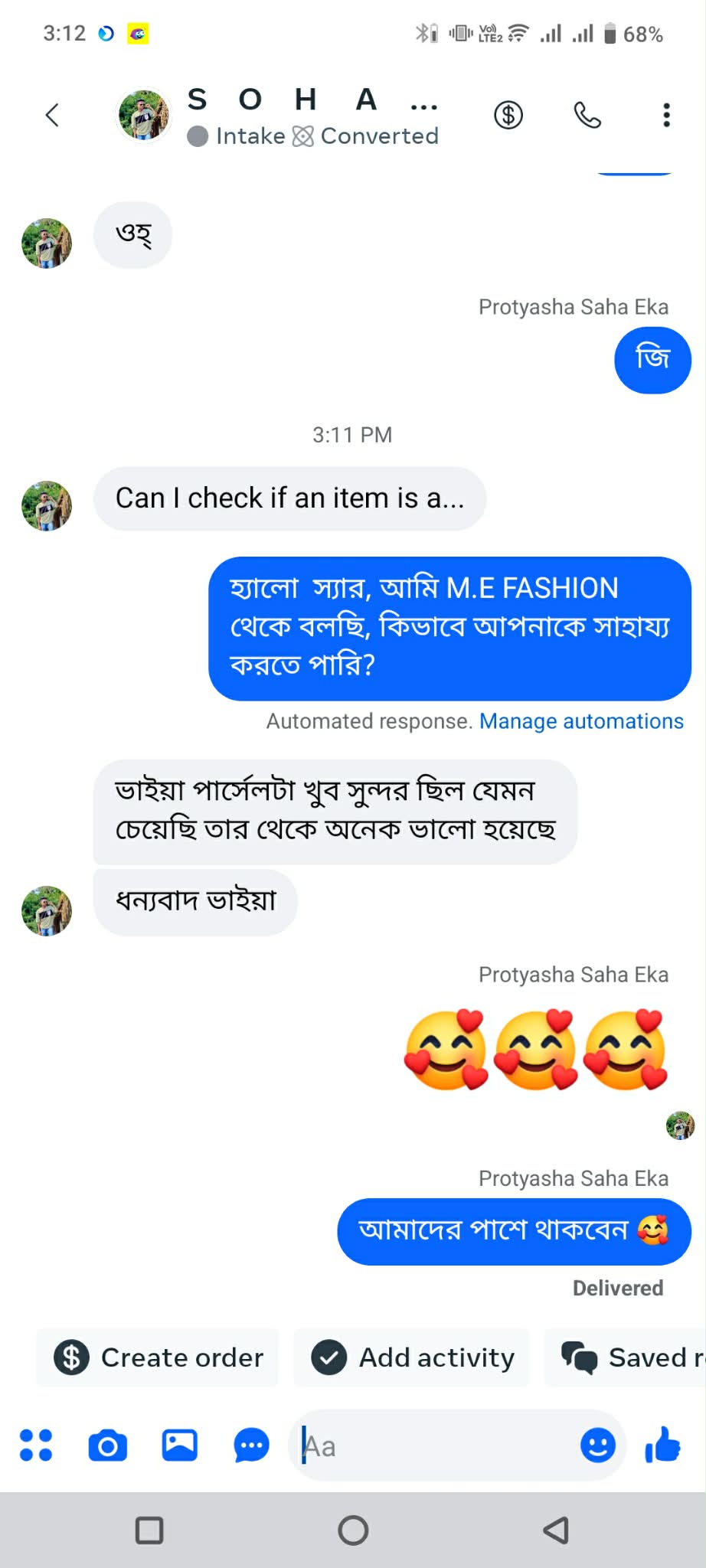Image resolution: width=706 pixels, height=1568 pixels.
Task: Open Saved replies chip
Action: (x=625, y=1357)
